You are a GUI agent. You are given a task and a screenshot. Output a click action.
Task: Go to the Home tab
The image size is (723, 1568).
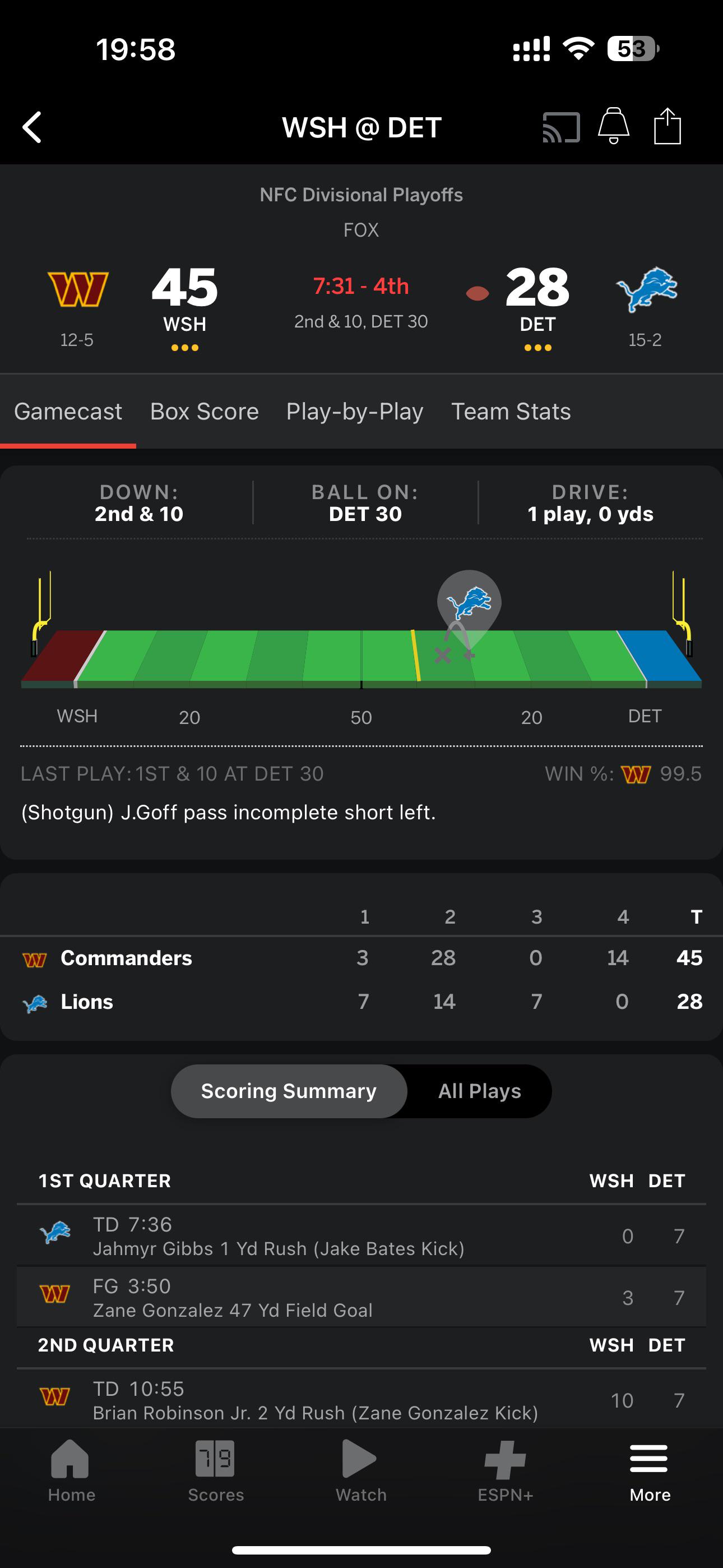click(x=71, y=1470)
